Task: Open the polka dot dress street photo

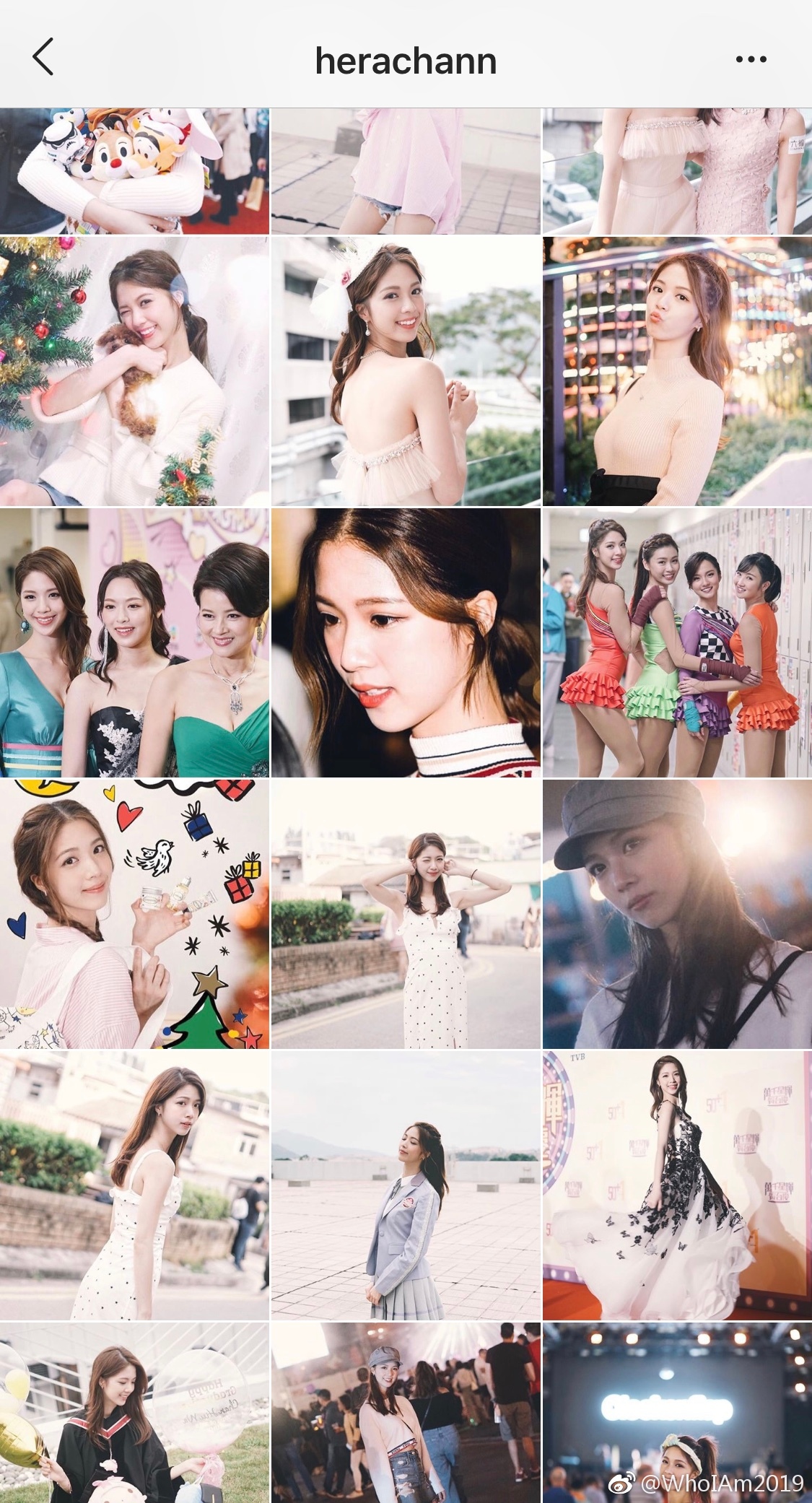Action: pyautogui.click(x=406, y=914)
